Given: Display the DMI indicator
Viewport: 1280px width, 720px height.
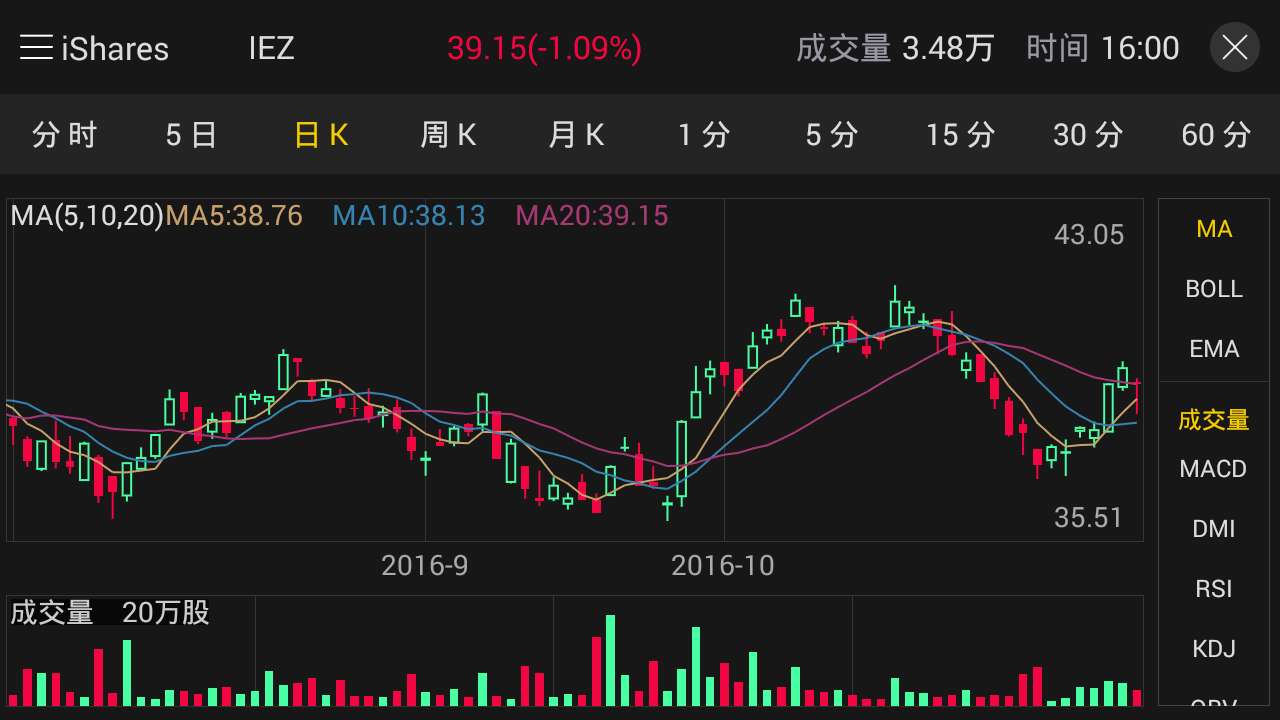Looking at the screenshot, I should [1214, 529].
